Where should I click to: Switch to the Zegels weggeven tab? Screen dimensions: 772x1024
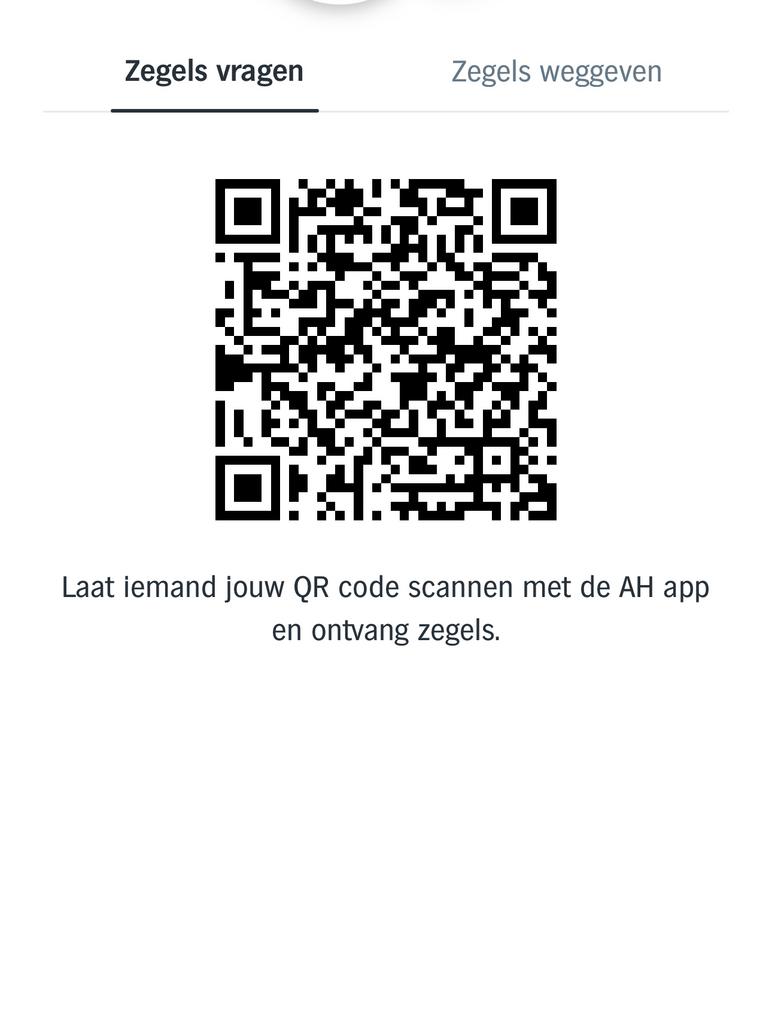click(x=556, y=72)
